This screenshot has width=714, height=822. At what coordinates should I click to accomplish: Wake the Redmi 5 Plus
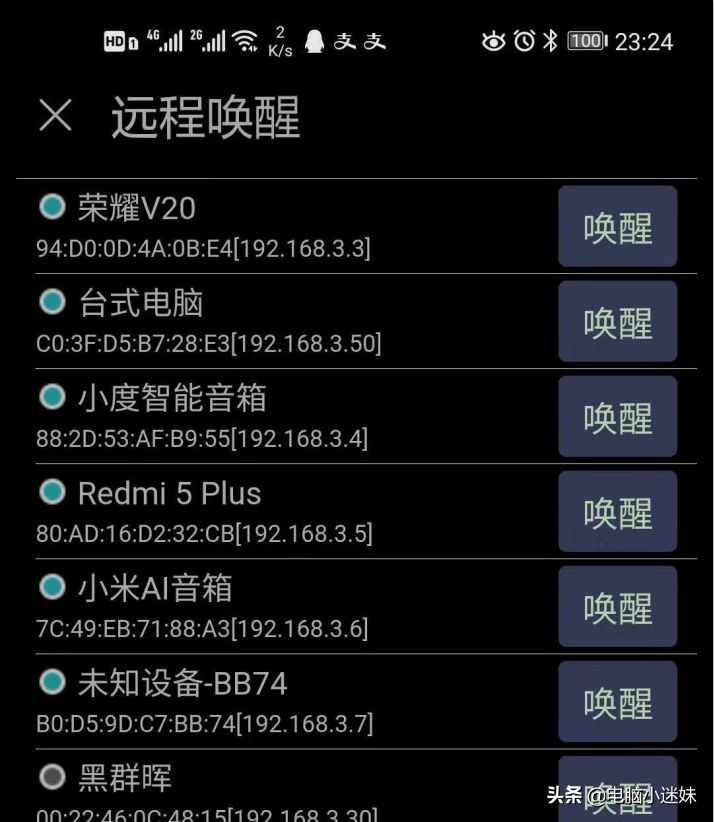point(617,512)
